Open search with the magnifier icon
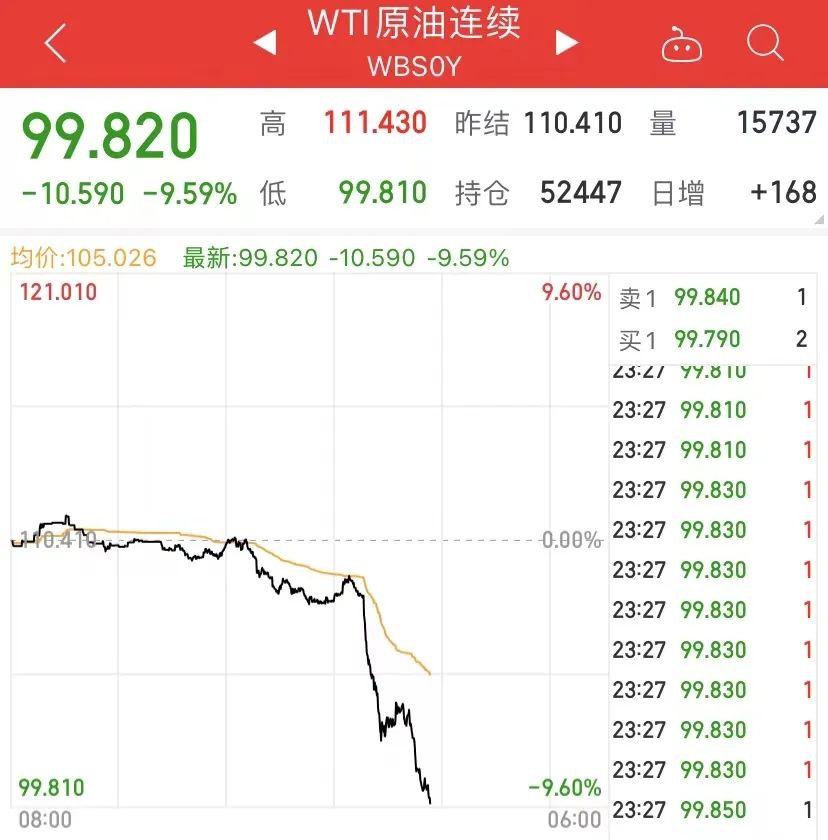 765,44
